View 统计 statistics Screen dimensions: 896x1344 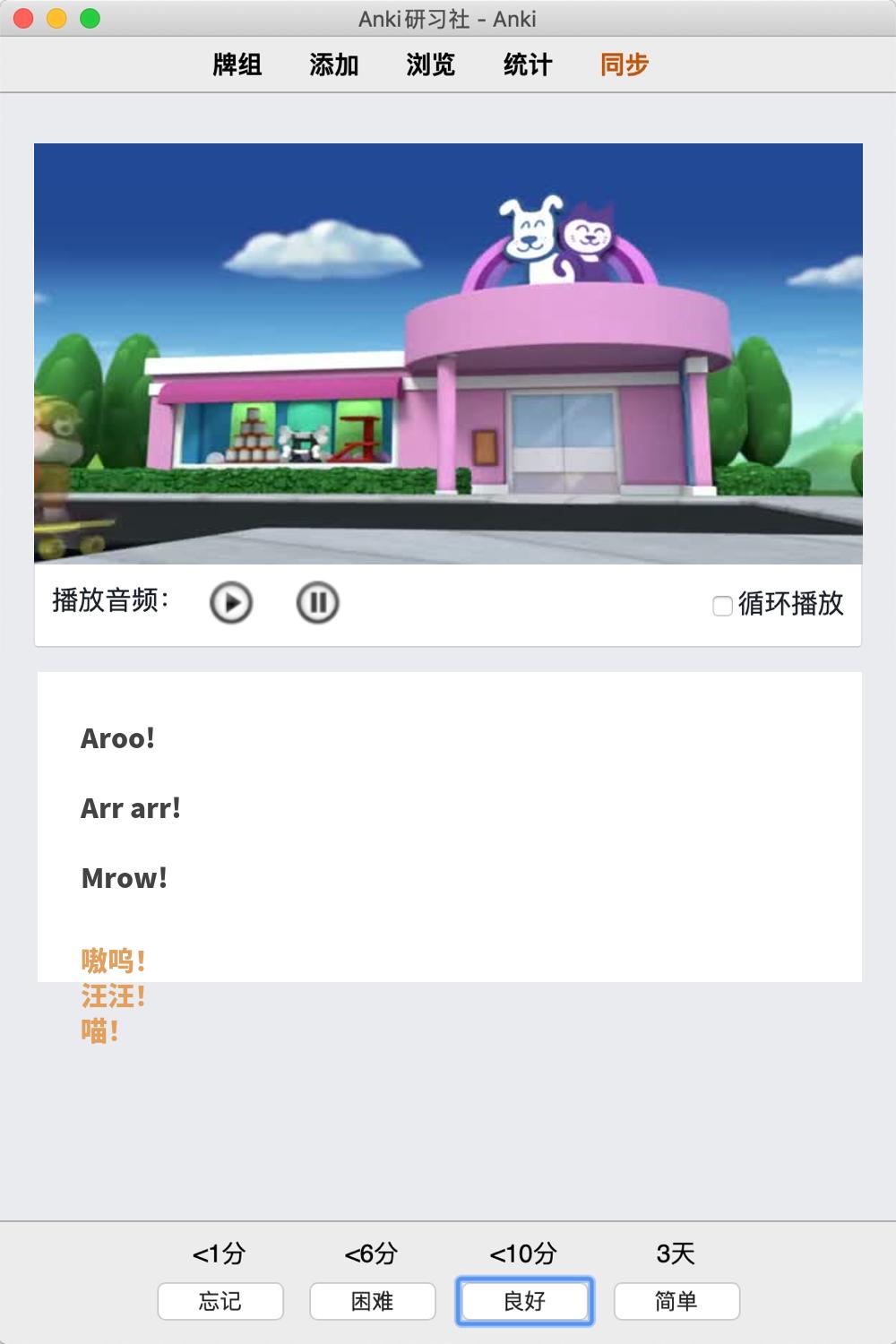click(x=528, y=65)
